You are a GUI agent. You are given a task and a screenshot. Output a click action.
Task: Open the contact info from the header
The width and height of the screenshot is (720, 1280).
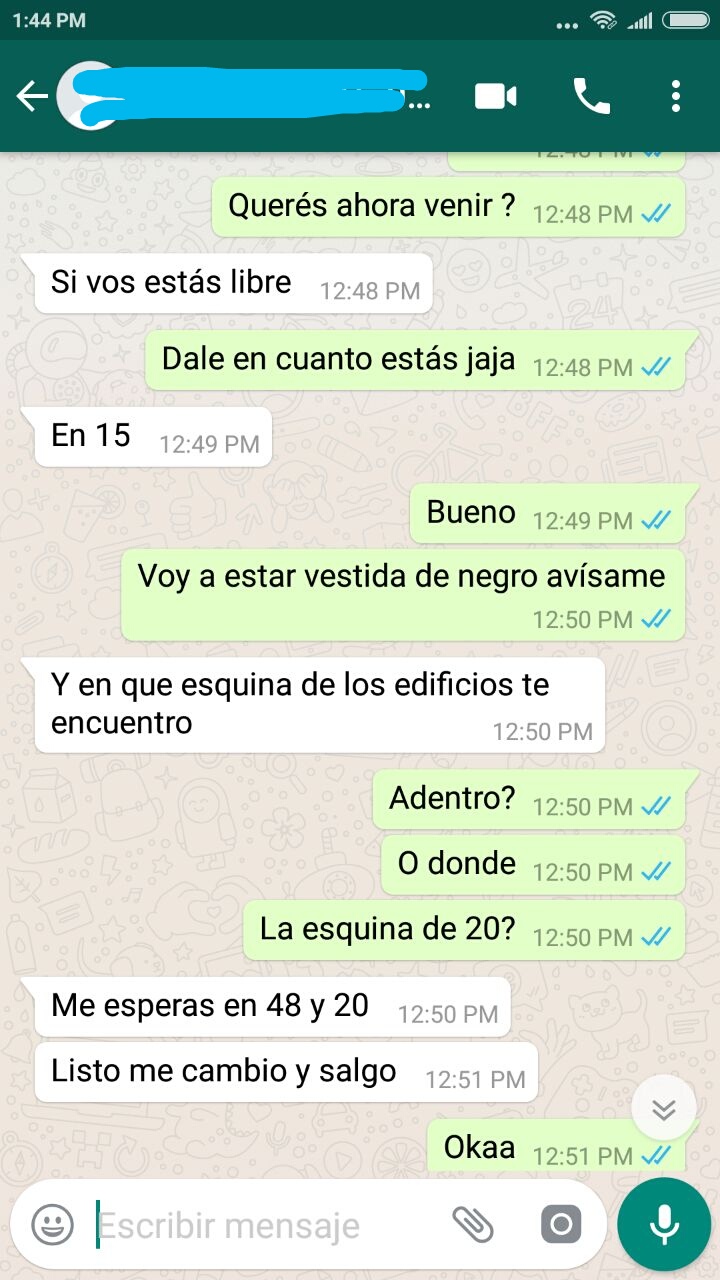point(250,97)
